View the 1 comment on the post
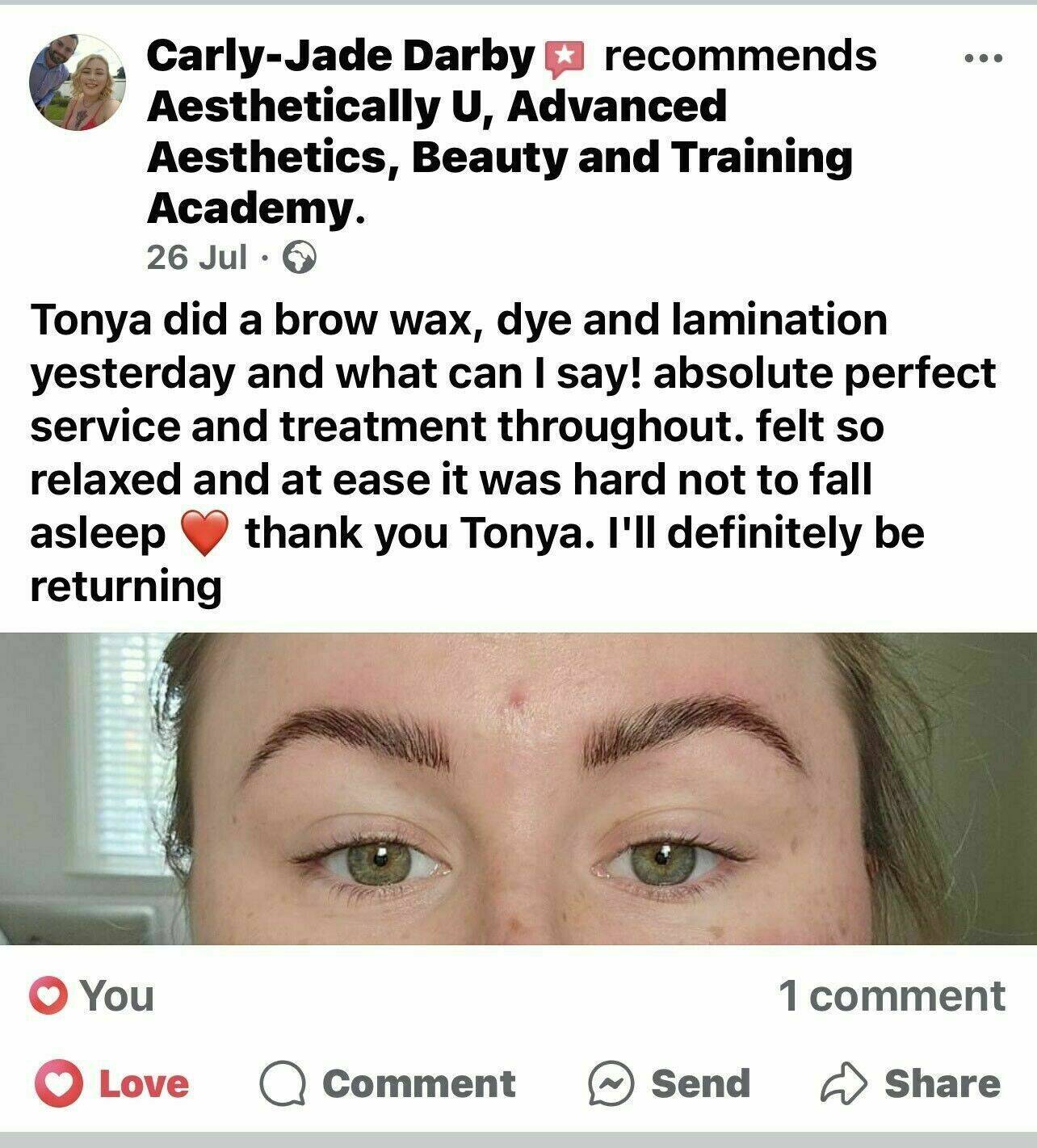 click(892, 995)
